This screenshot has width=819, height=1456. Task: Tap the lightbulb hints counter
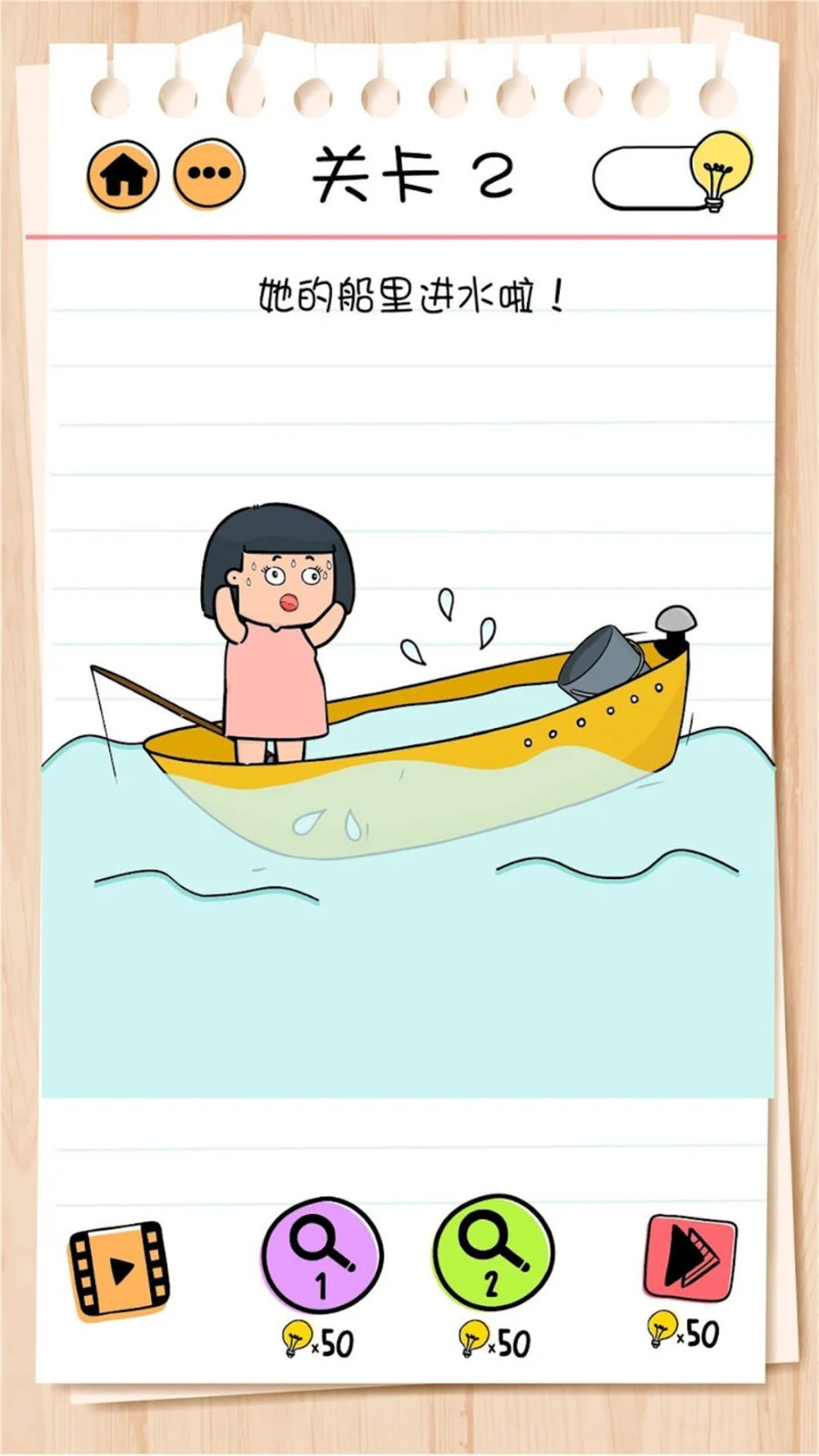click(x=673, y=177)
